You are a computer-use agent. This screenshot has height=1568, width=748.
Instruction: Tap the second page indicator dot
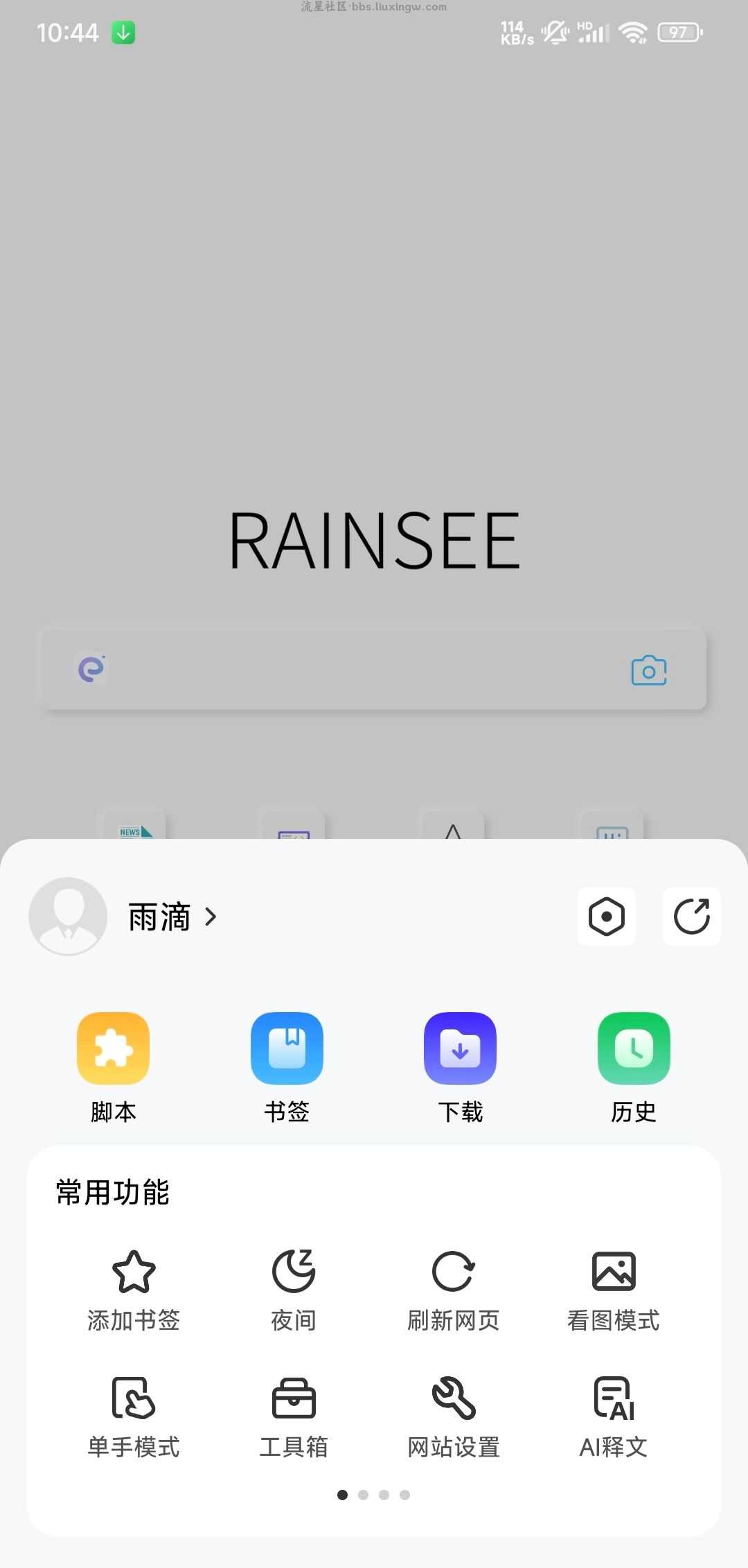click(363, 1495)
